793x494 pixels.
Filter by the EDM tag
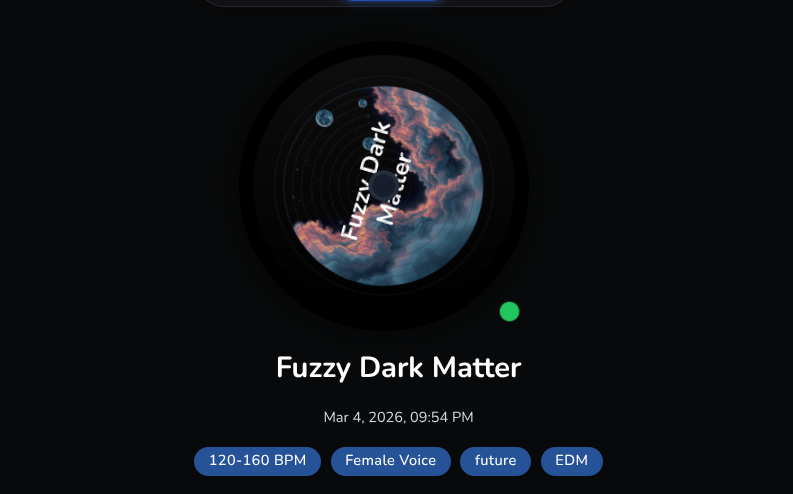[572, 461]
